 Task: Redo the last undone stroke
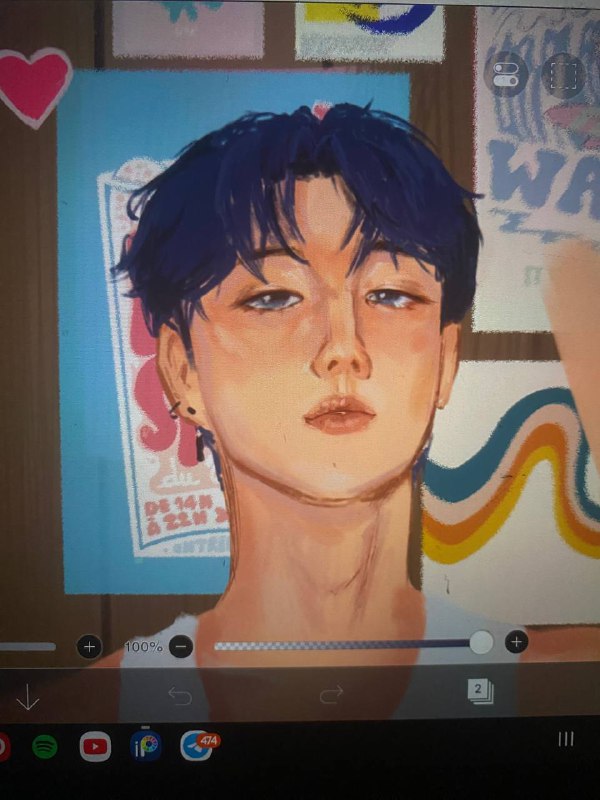coord(331,694)
